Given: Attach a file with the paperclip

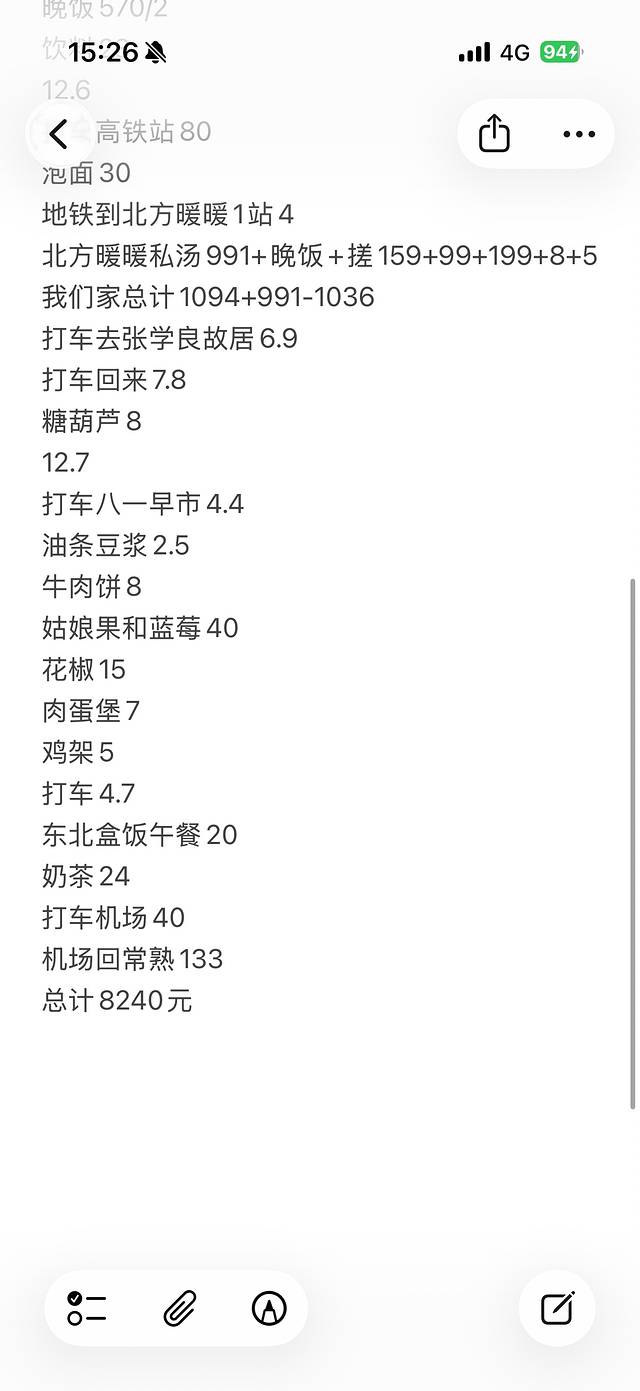Looking at the screenshot, I should pos(179,1307).
